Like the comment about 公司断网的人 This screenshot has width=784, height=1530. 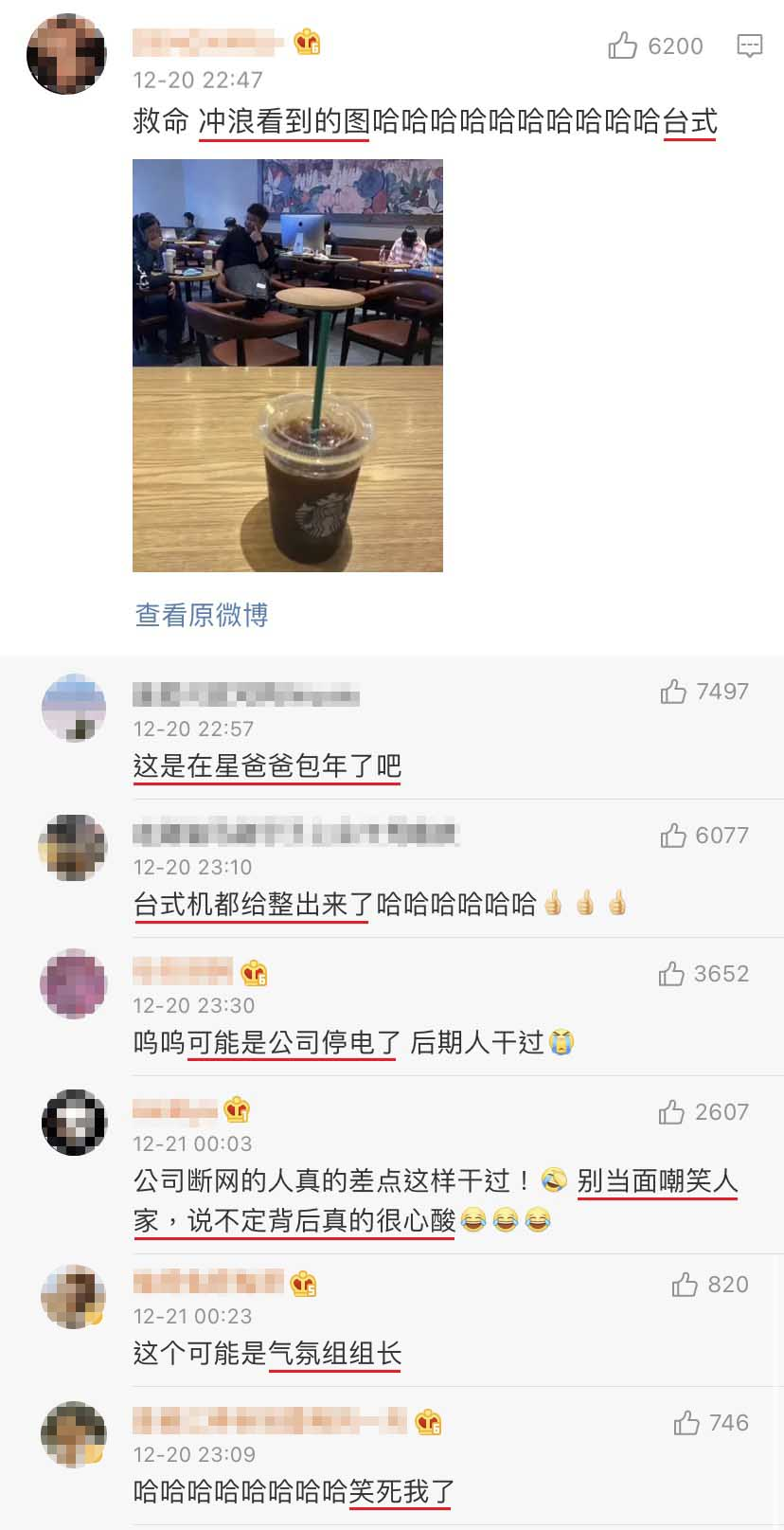point(671,1112)
